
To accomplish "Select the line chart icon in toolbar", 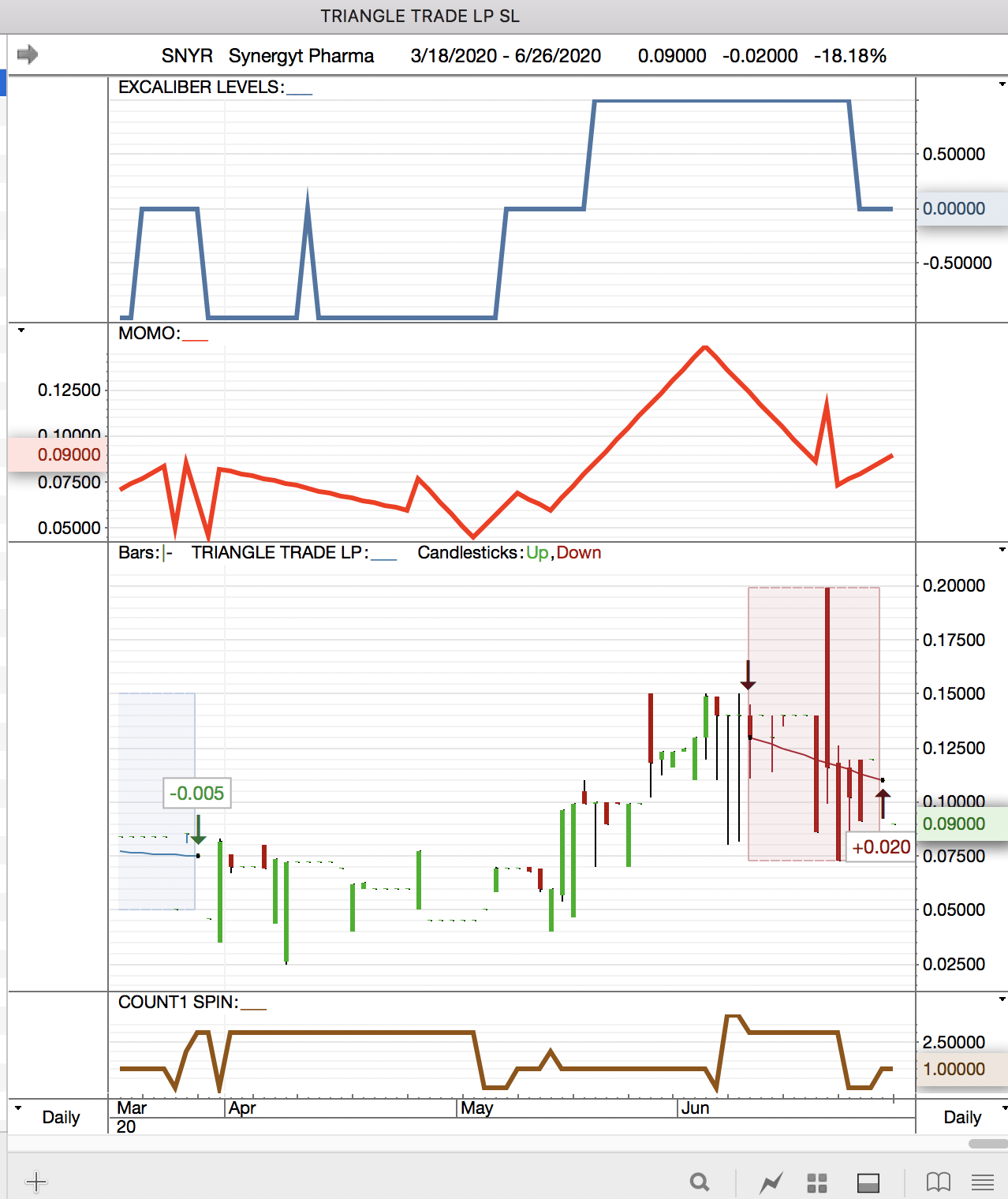I will click(x=771, y=1182).
